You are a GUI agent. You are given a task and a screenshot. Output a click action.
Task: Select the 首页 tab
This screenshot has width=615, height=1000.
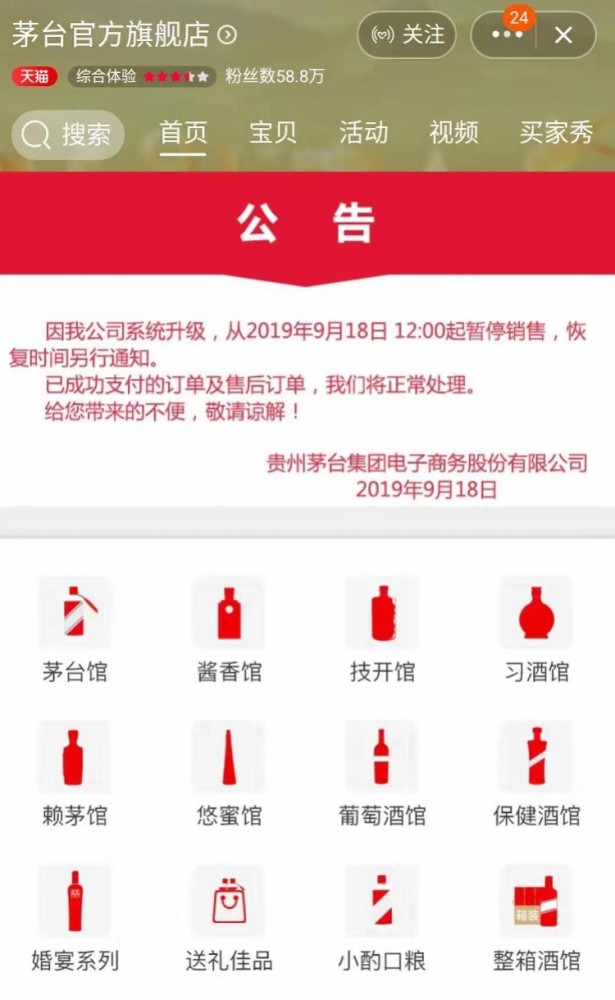click(183, 134)
